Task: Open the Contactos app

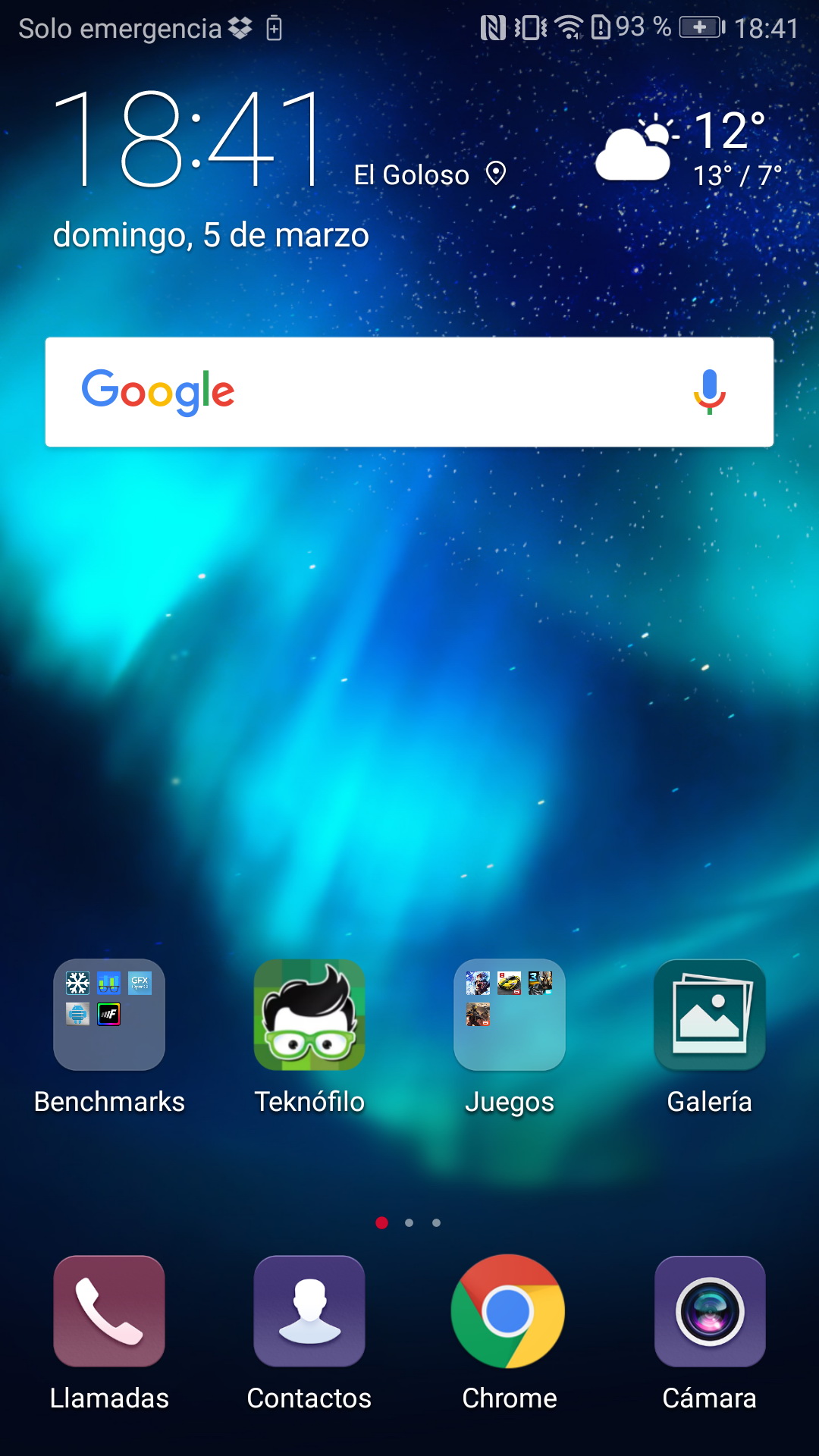Action: click(x=309, y=1311)
